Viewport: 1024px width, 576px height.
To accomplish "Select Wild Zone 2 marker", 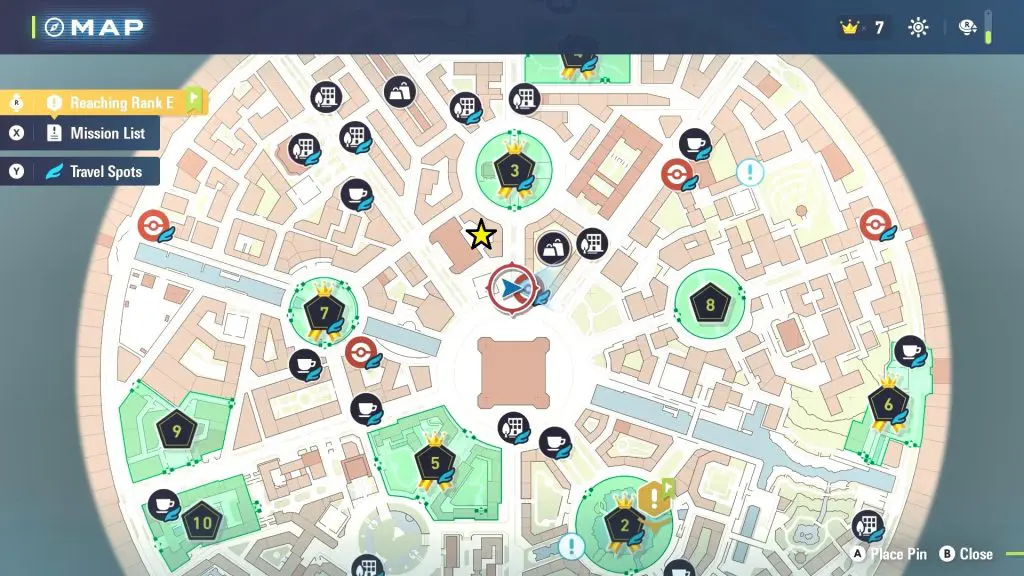I will [624, 525].
